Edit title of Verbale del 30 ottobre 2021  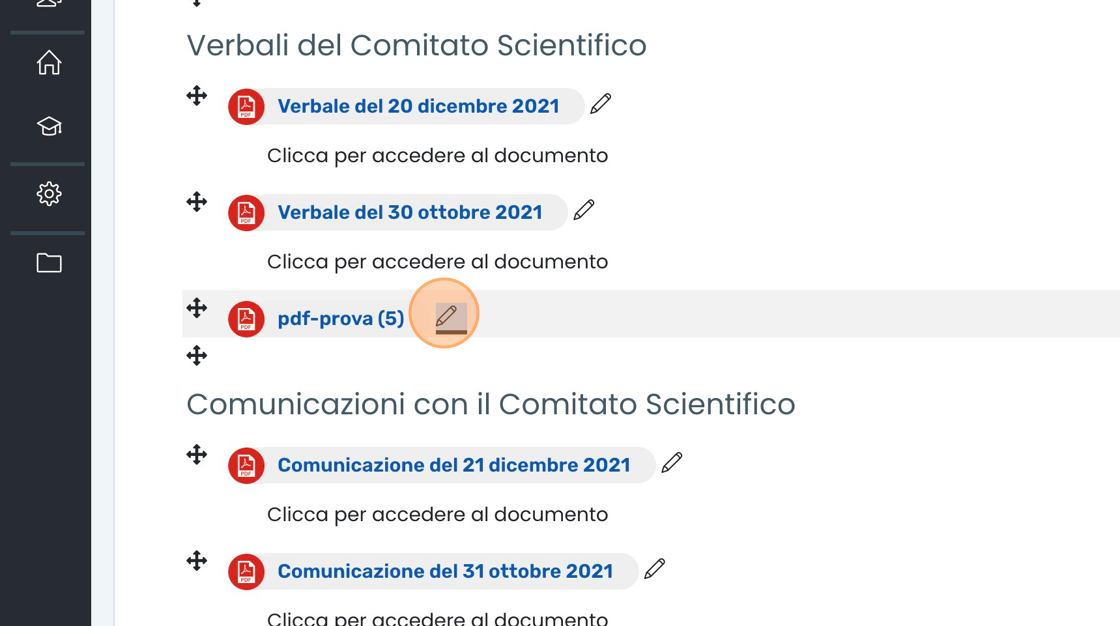click(x=584, y=210)
